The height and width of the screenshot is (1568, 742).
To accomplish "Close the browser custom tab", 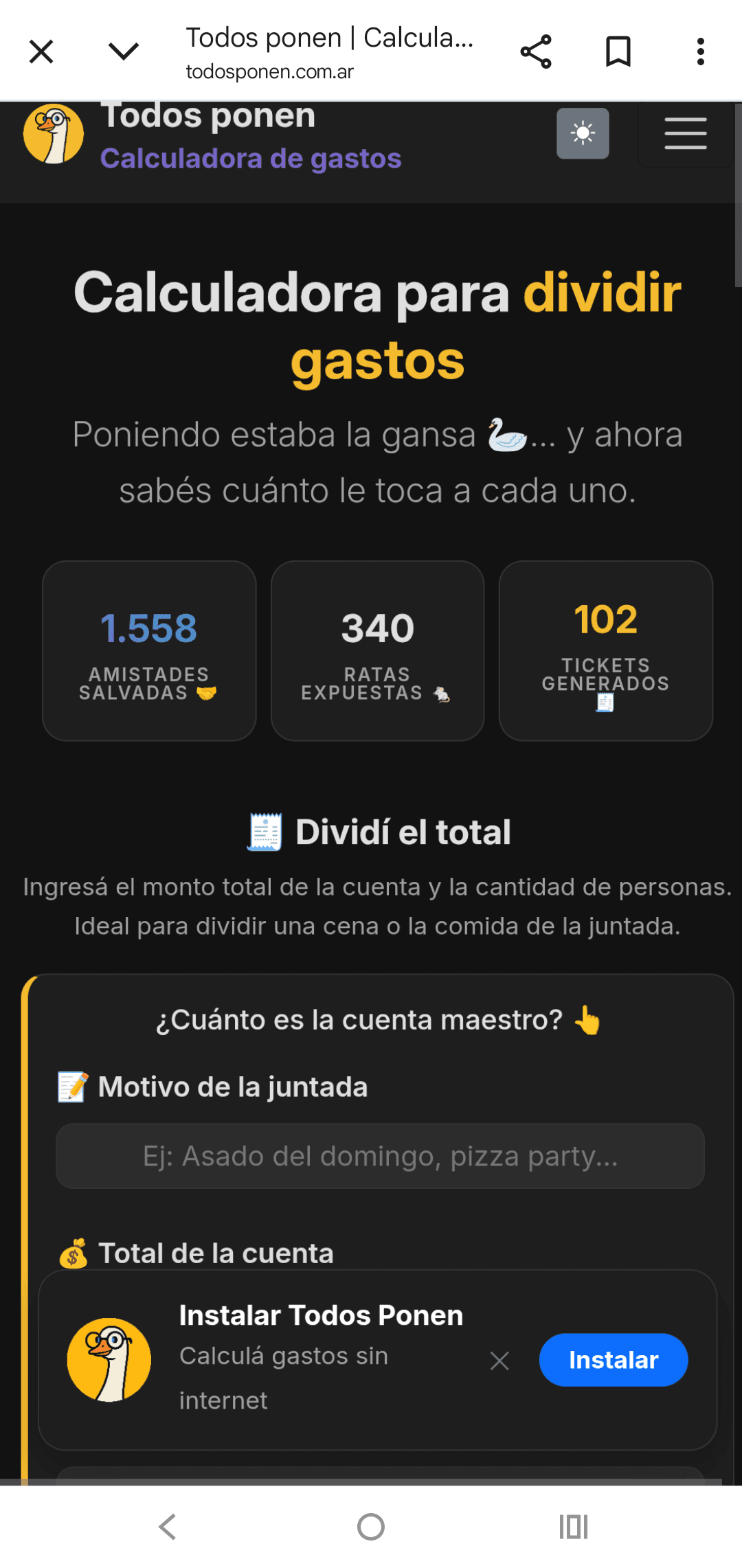I will (41, 52).
